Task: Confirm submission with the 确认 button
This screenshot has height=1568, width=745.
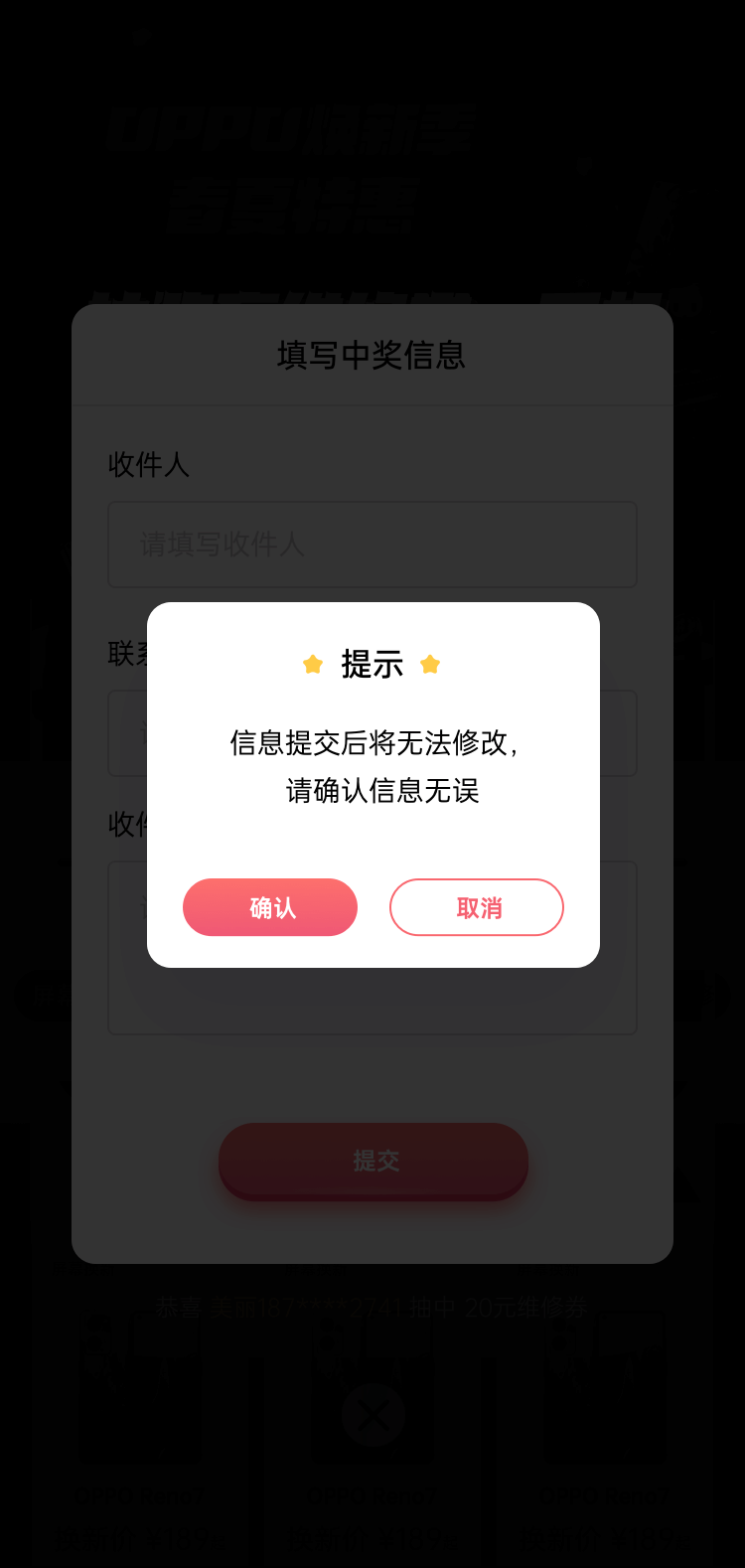Action: (270, 907)
